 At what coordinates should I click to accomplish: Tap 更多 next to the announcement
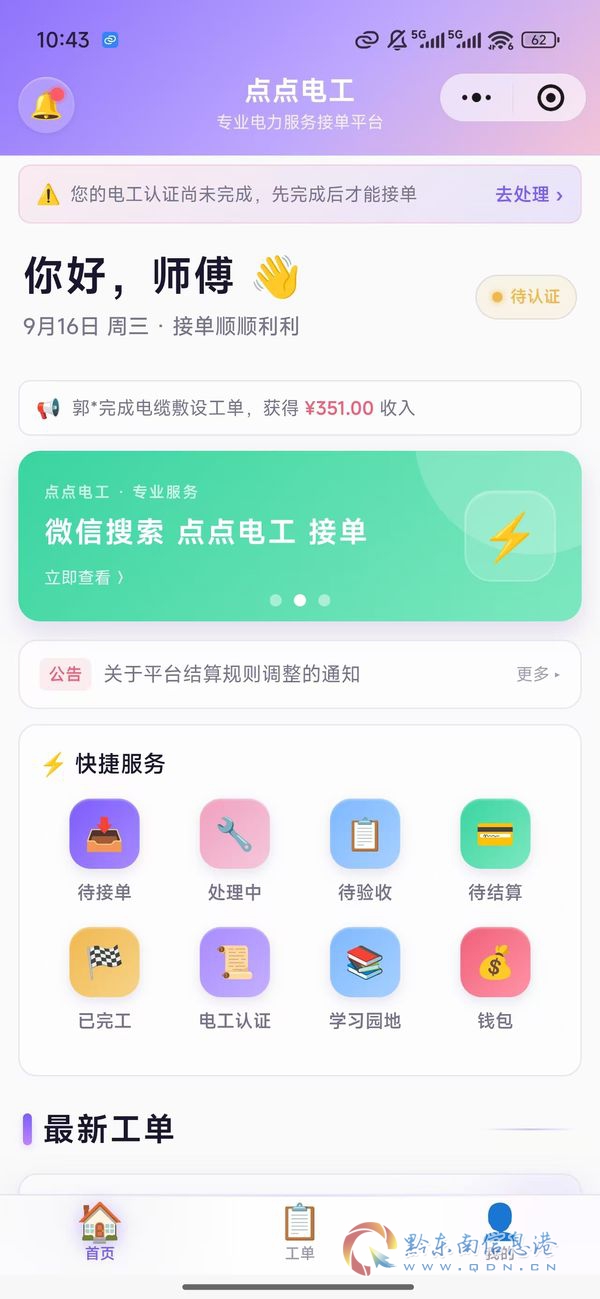[538, 674]
